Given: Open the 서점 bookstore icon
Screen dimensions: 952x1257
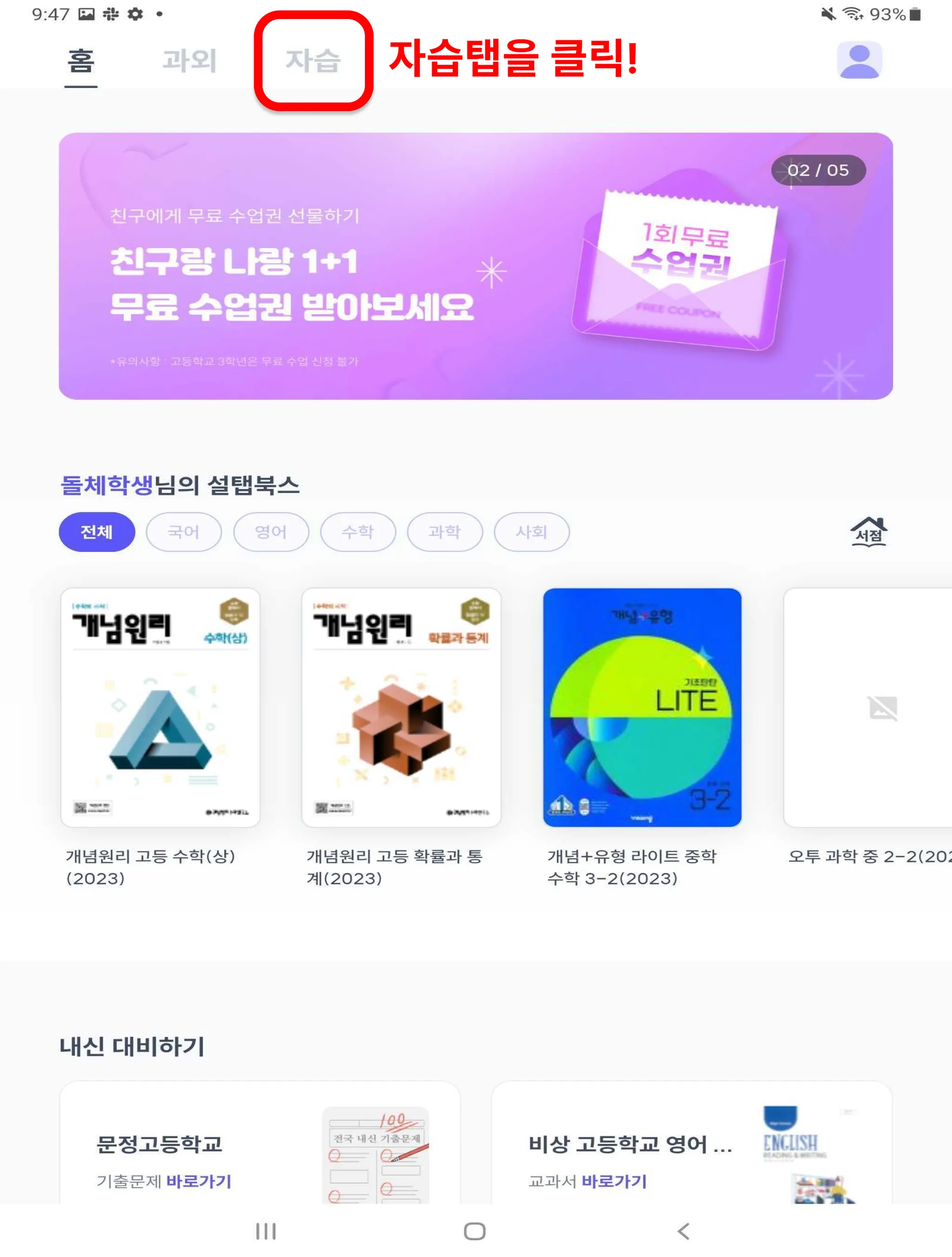Looking at the screenshot, I should (x=868, y=532).
